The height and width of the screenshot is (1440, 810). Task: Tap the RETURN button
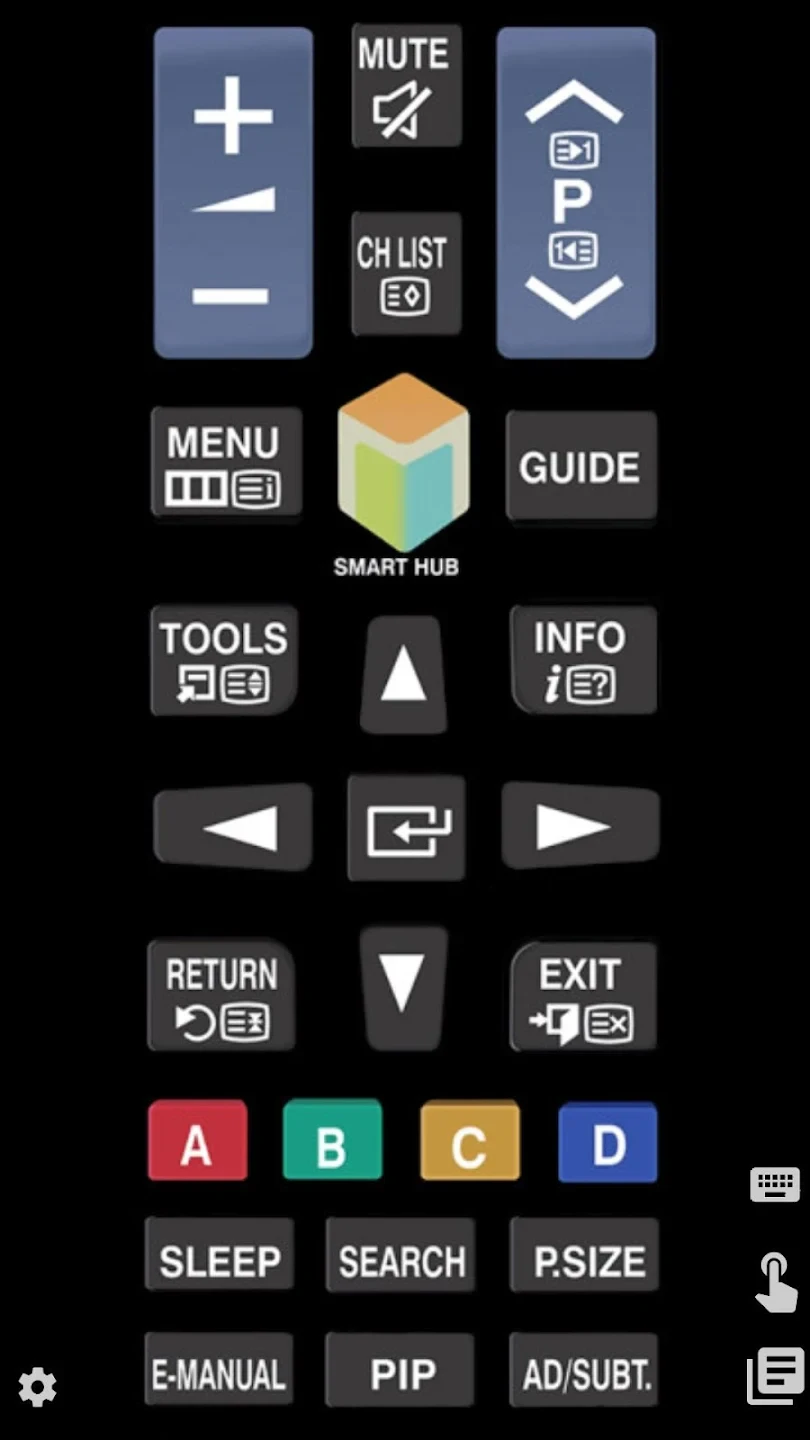tap(222, 995)
